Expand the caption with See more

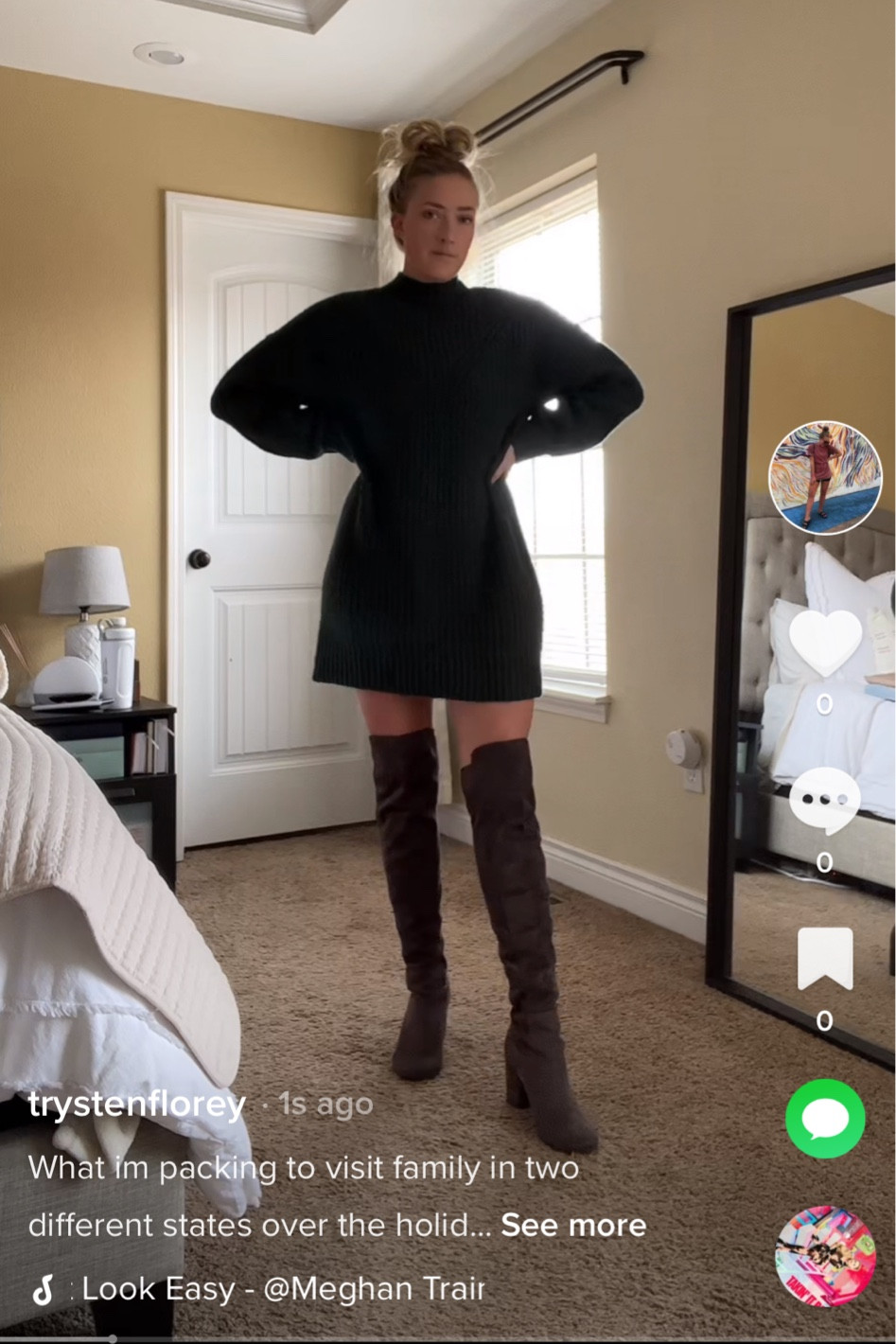click(572, 1225)
